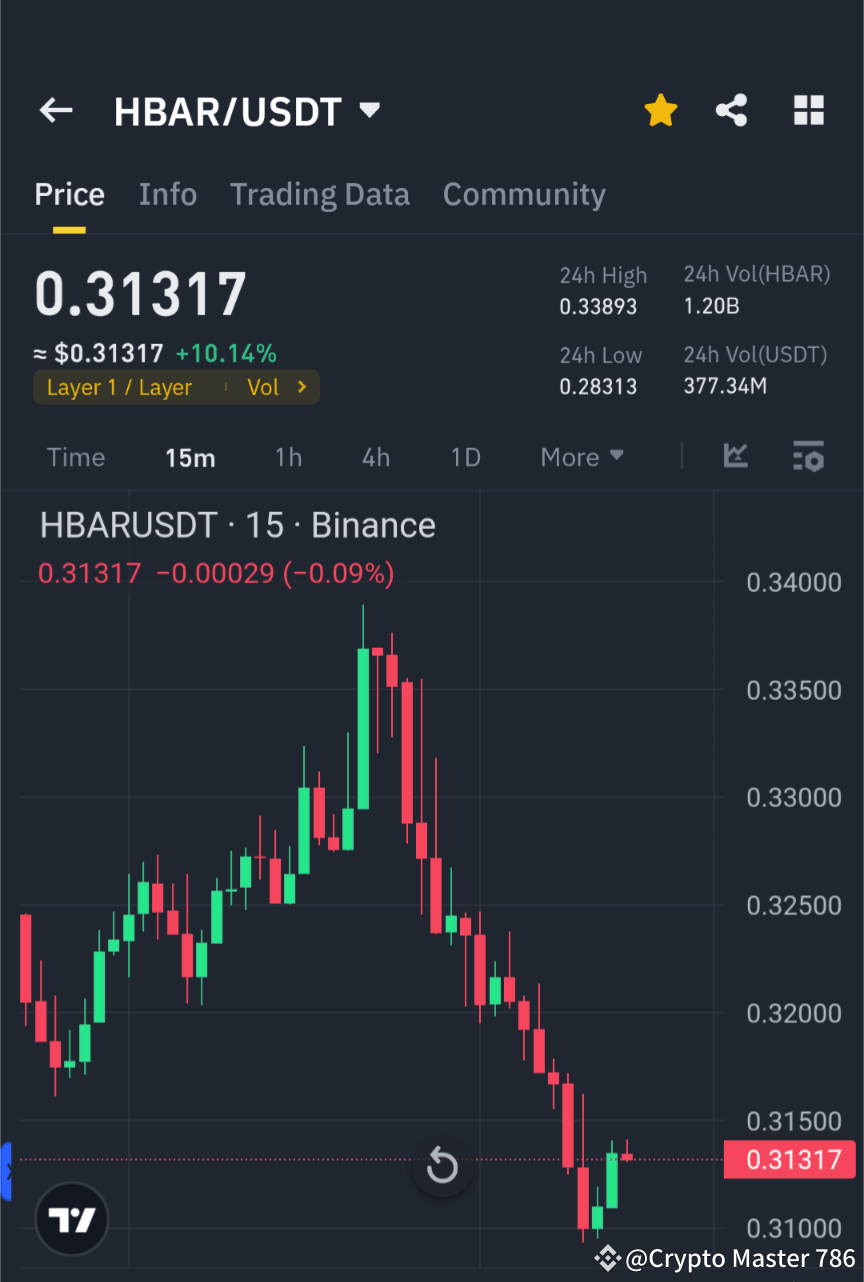Select the line chart style icon

click(736, 457)
